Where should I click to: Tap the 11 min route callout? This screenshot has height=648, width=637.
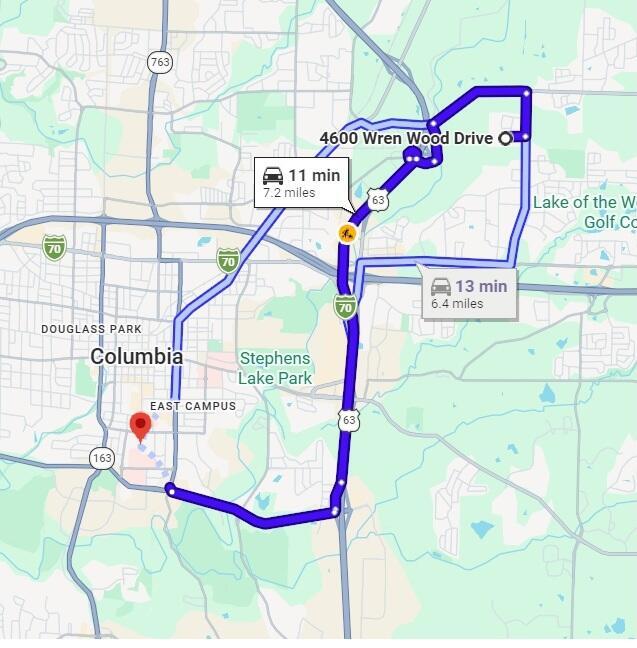tap(301, 182)
